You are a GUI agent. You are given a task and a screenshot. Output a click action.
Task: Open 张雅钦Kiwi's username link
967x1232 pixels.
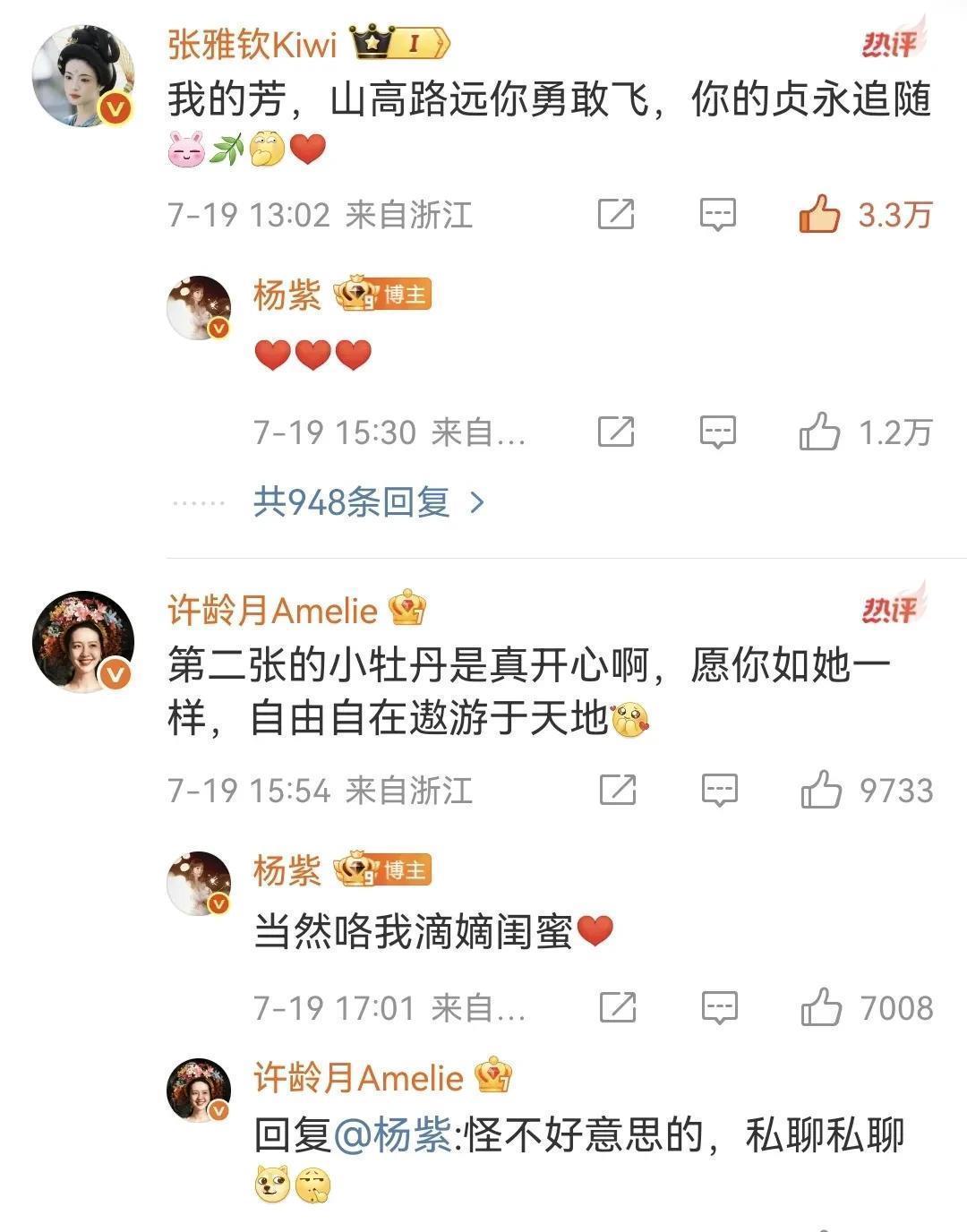[252, 43]
